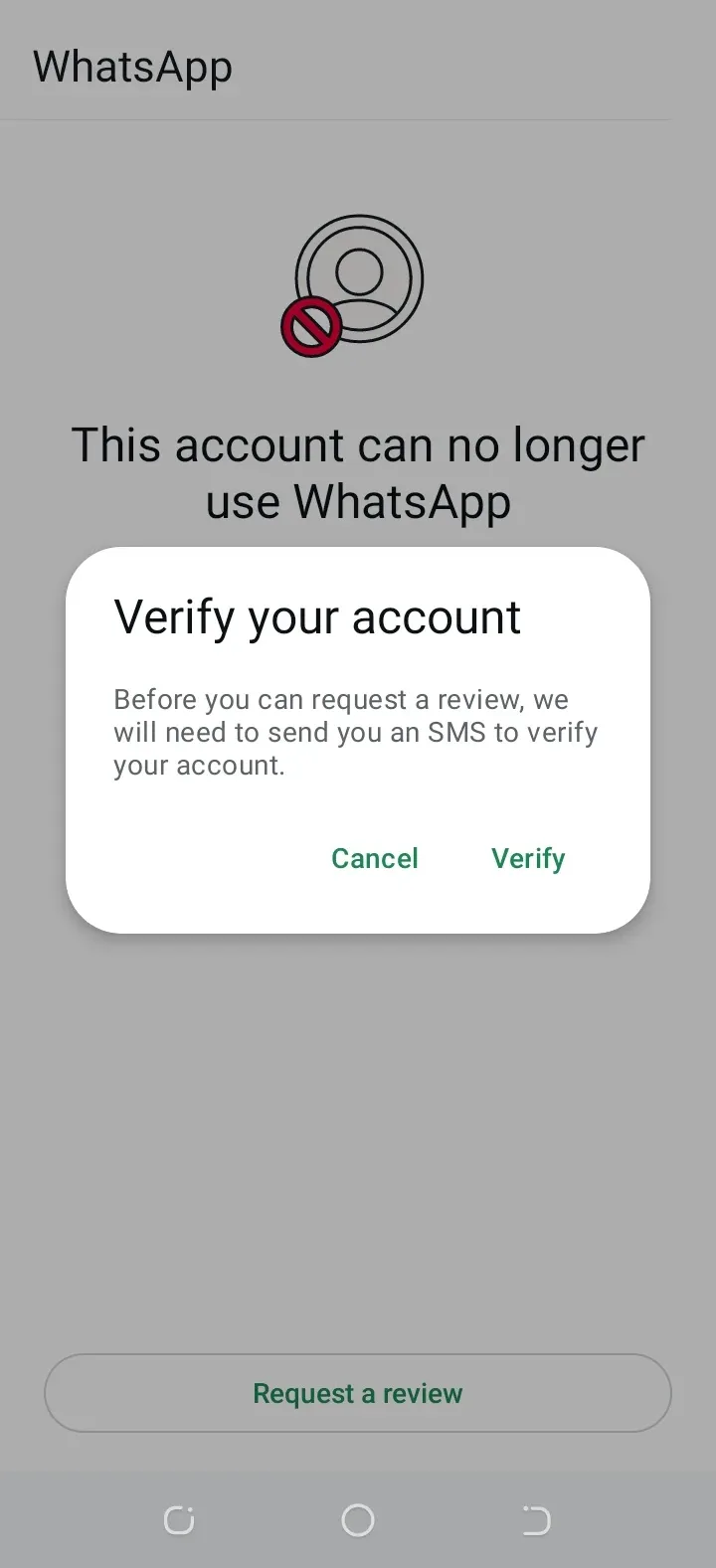Click the blocked account icon illustration
This screenshot has width=716, height=1568.
click(353, 283)
